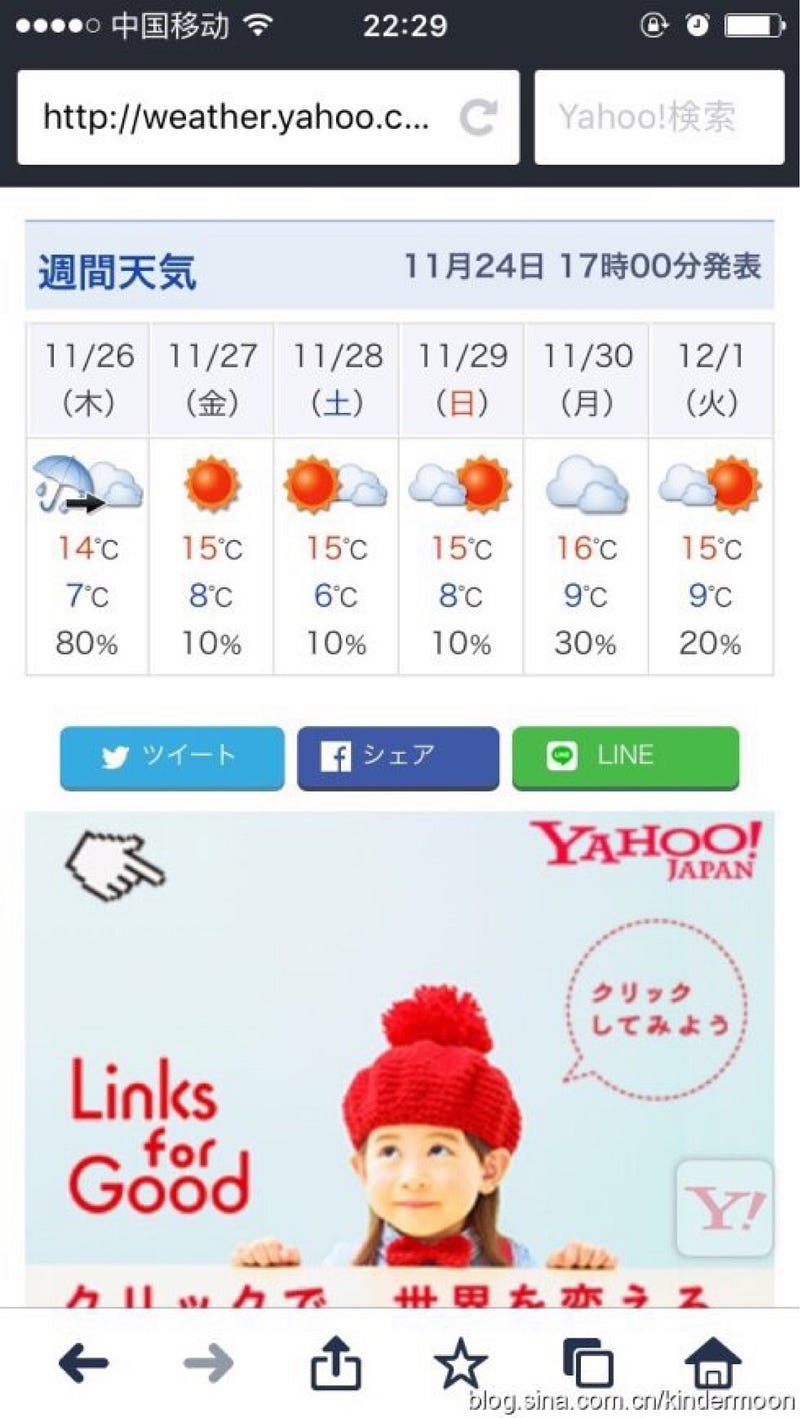Reload the weather page
This screenshot has width=800, height=1418.
click(478, 118)
